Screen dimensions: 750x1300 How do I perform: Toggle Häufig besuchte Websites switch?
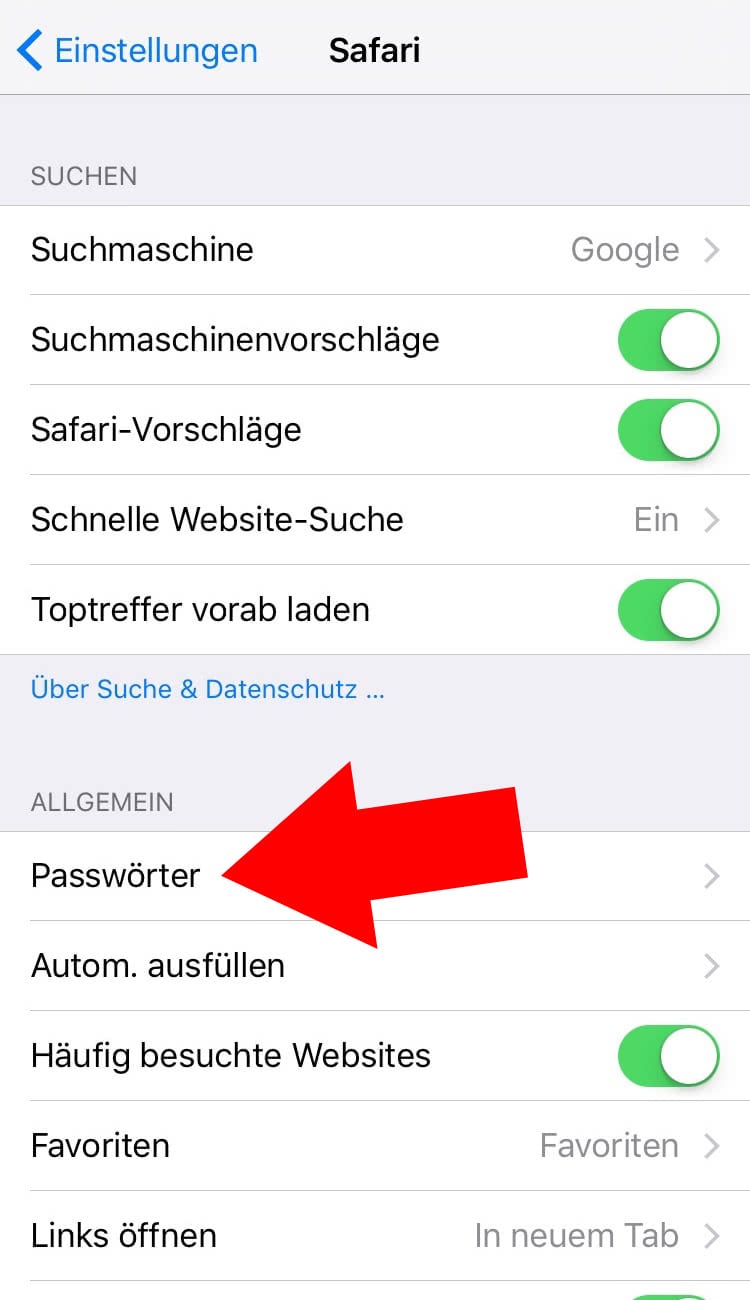coord(668,1056)
